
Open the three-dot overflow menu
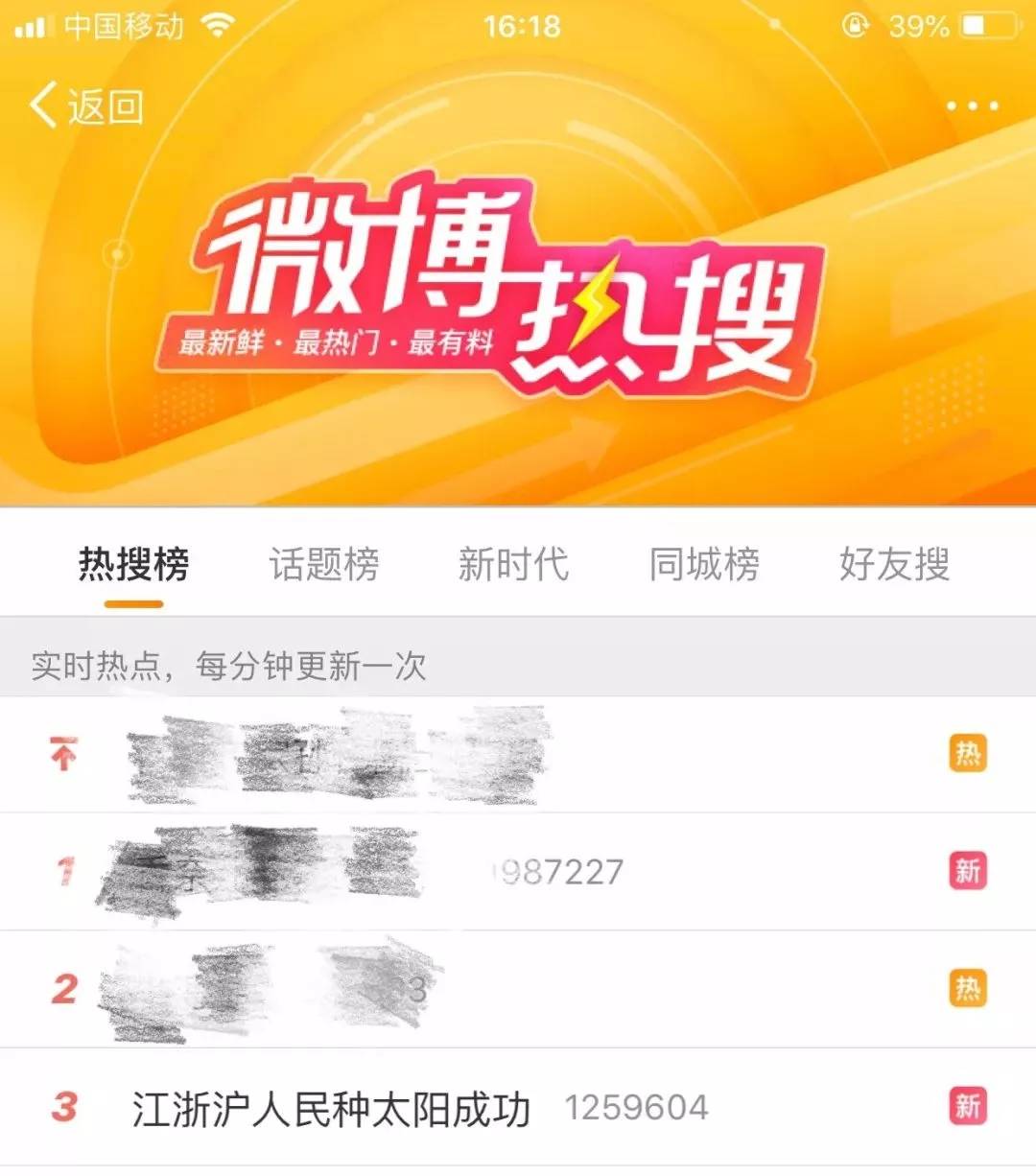(972, 106)
